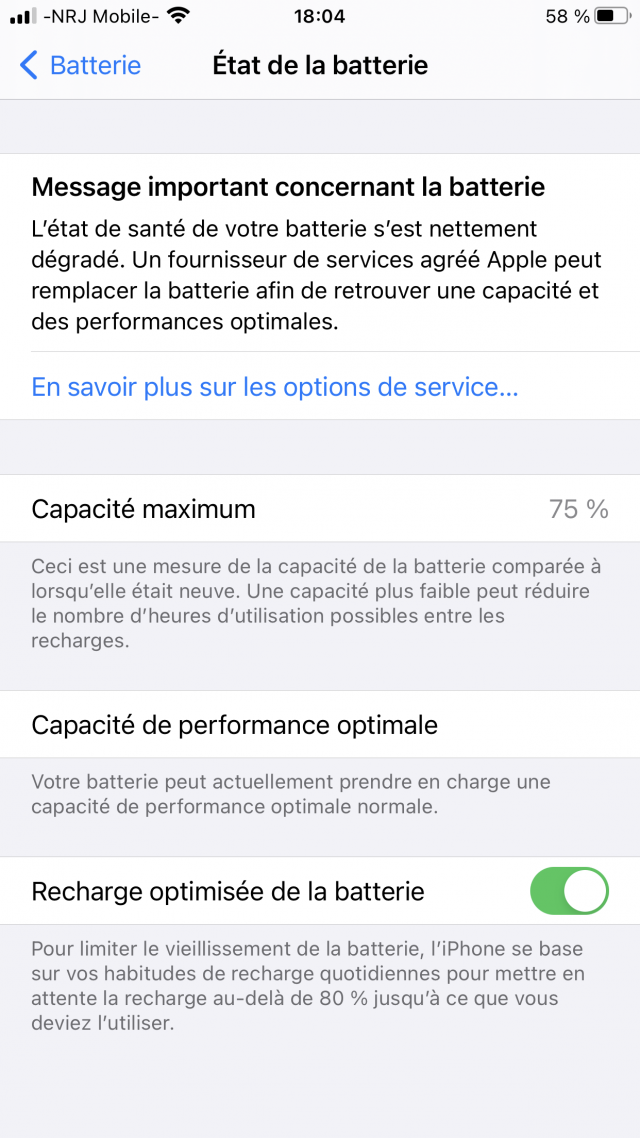Viewport: 640px width, 1138px height.
Task: Go back to Batterie settings
Action: tap(80, 65)
